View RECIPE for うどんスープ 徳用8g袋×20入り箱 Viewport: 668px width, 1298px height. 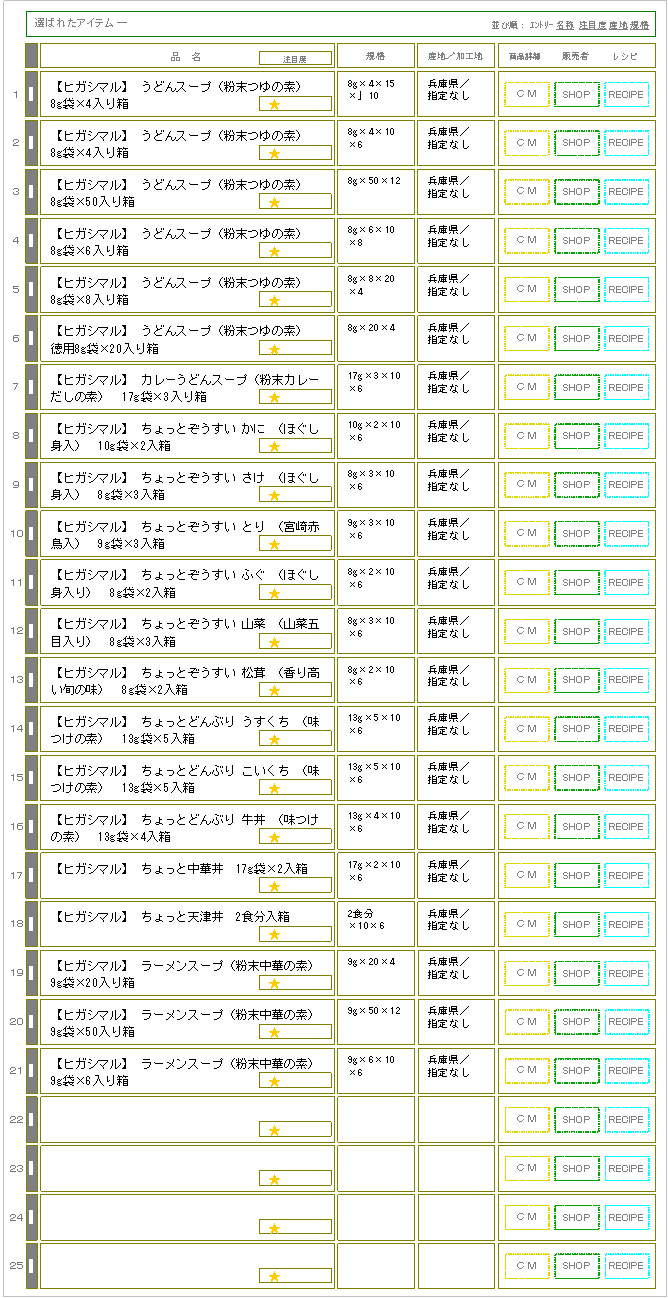coord(626,339)
